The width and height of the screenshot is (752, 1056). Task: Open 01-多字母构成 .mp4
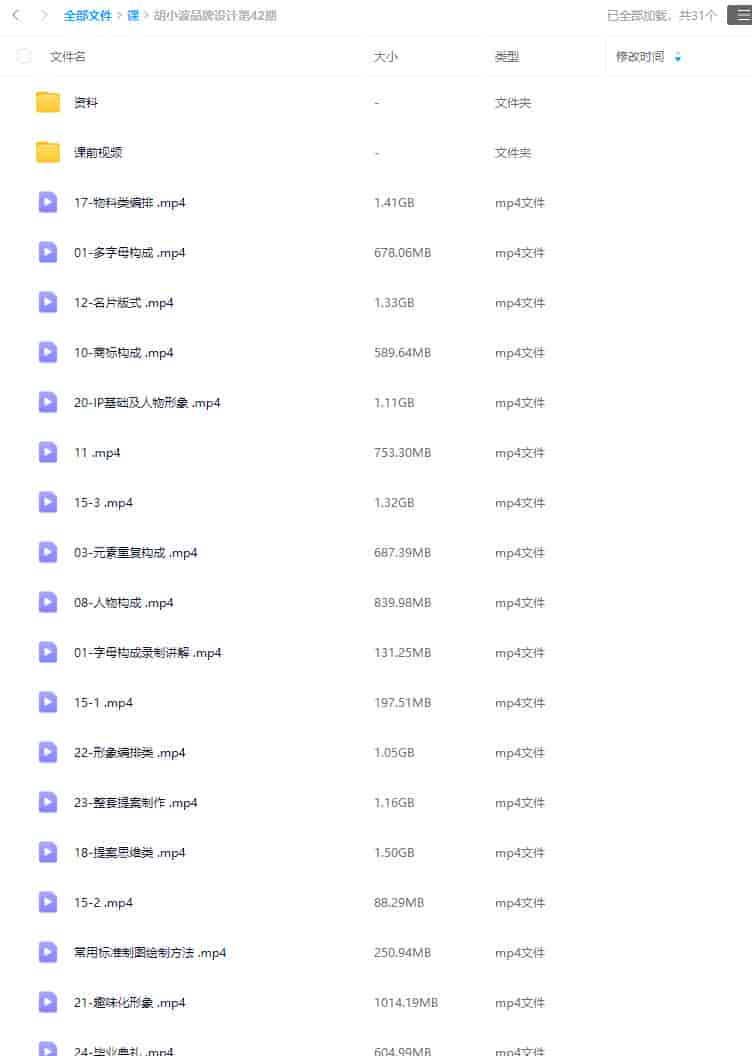(129, 252)
